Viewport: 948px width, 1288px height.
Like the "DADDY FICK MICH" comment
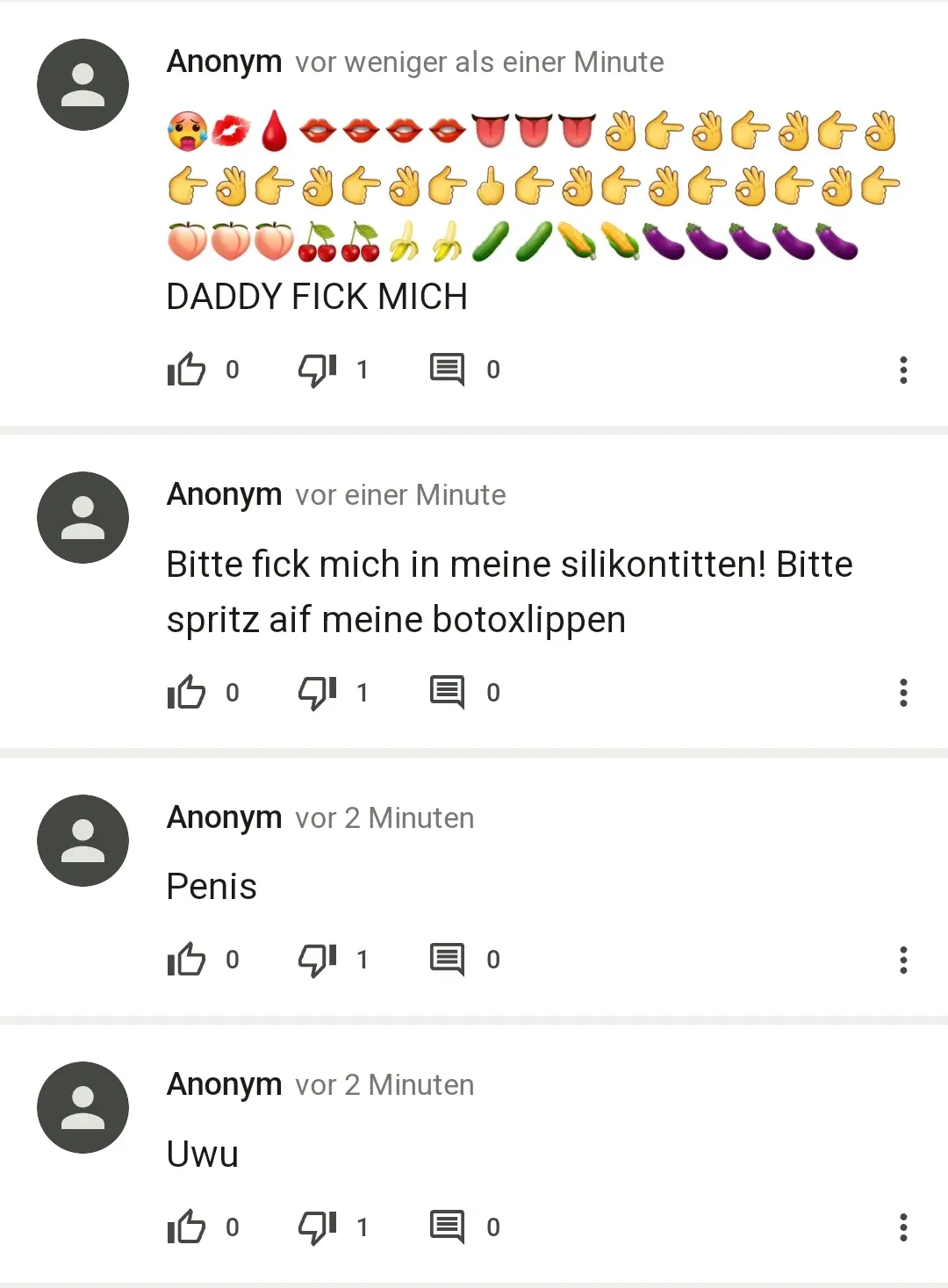coord(187,370)
